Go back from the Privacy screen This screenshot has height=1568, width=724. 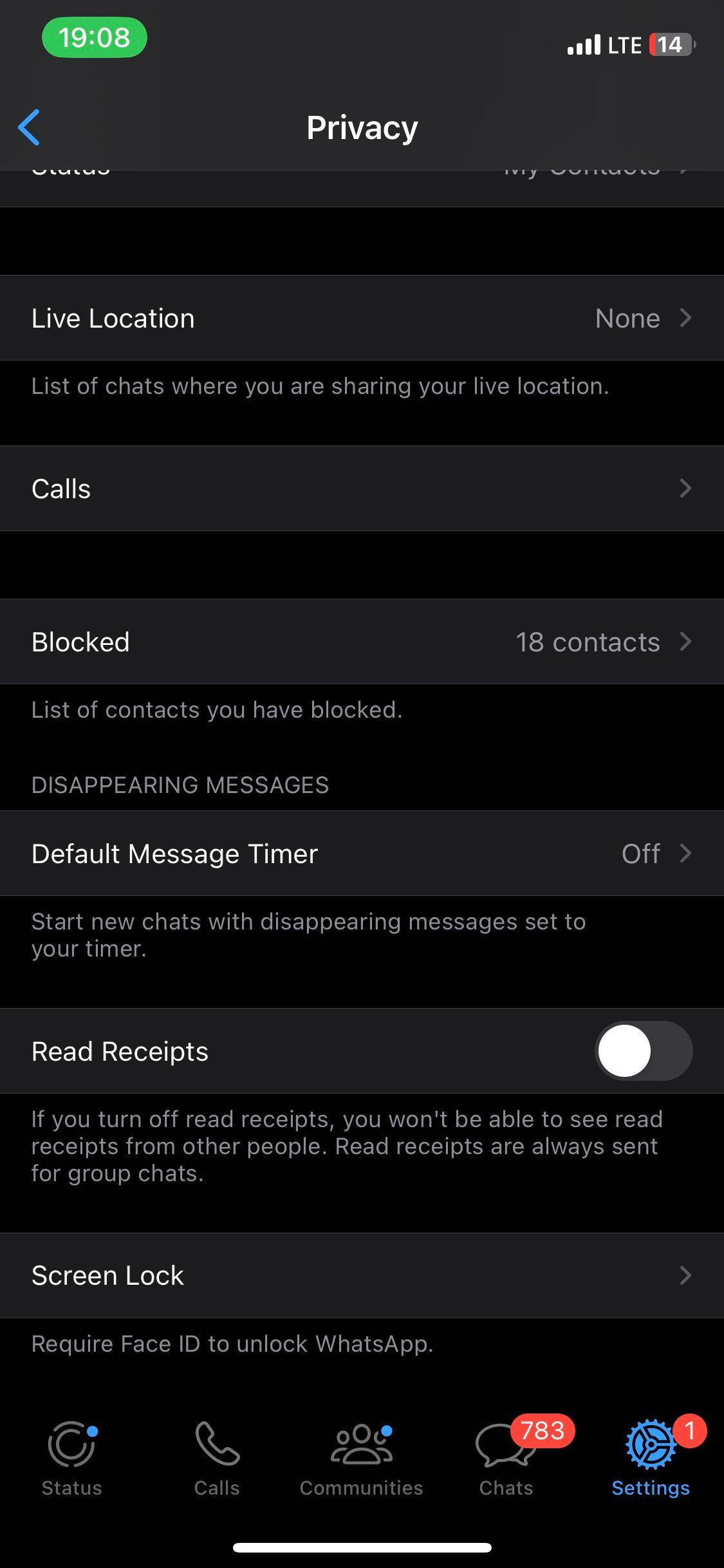pos(29,127)
